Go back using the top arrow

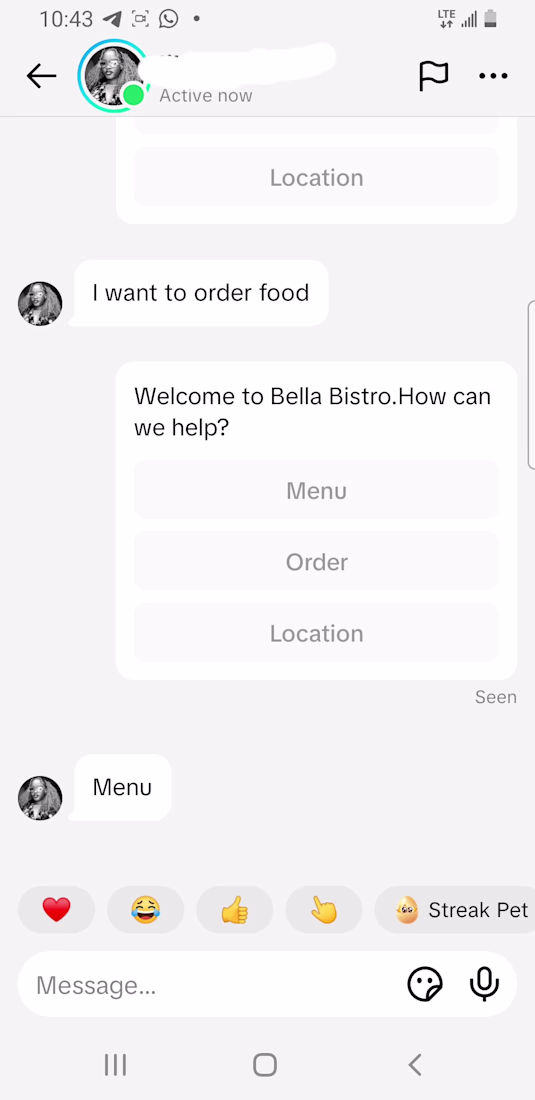(41, 76)
